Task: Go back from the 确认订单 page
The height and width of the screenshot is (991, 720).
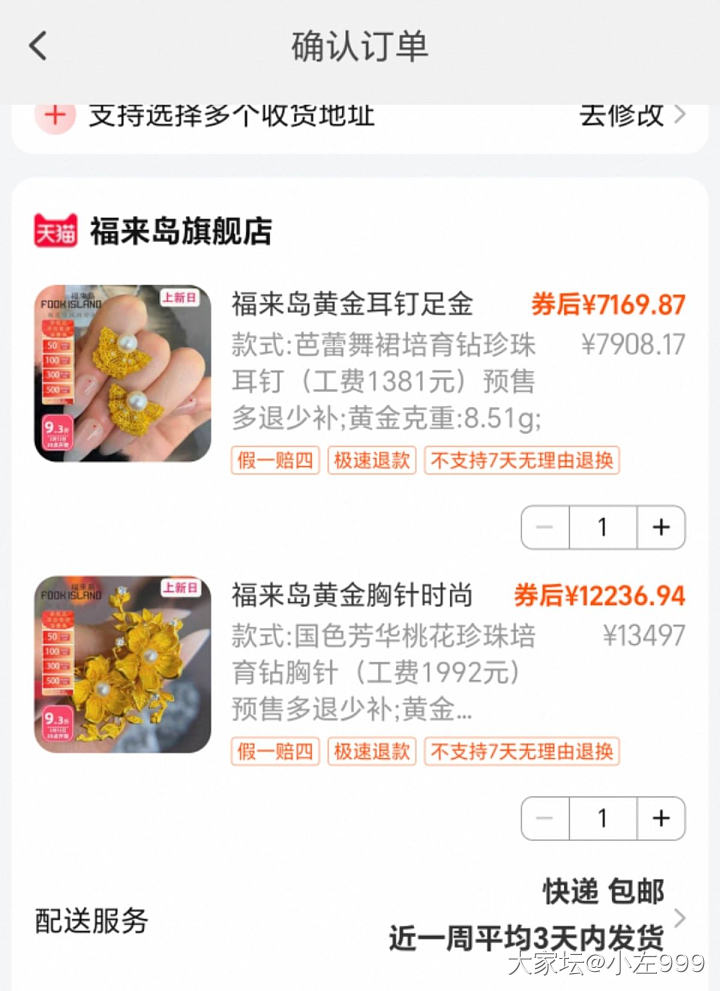Action: point(38,46)
